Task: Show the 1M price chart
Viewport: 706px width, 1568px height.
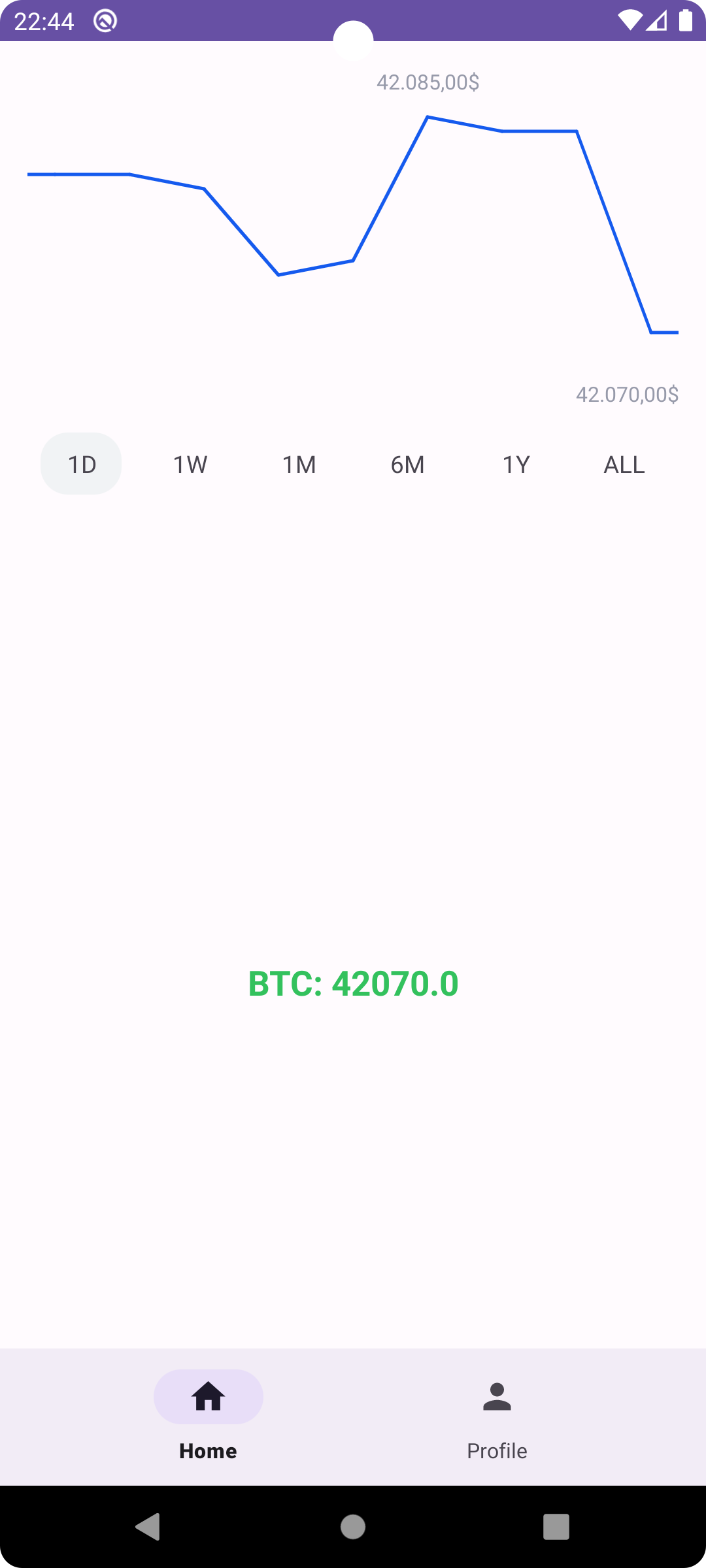Action: pyautogui.click(x=299, y=464)
